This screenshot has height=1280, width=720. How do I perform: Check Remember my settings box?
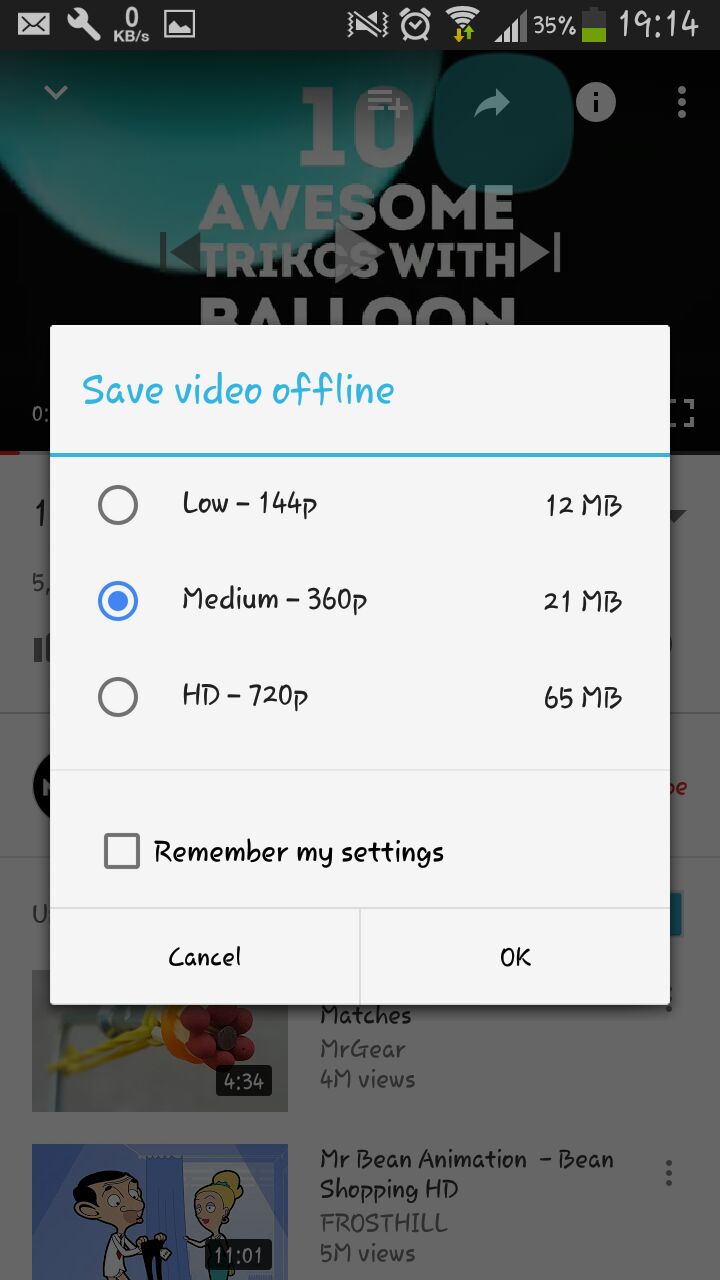[122, 852]
